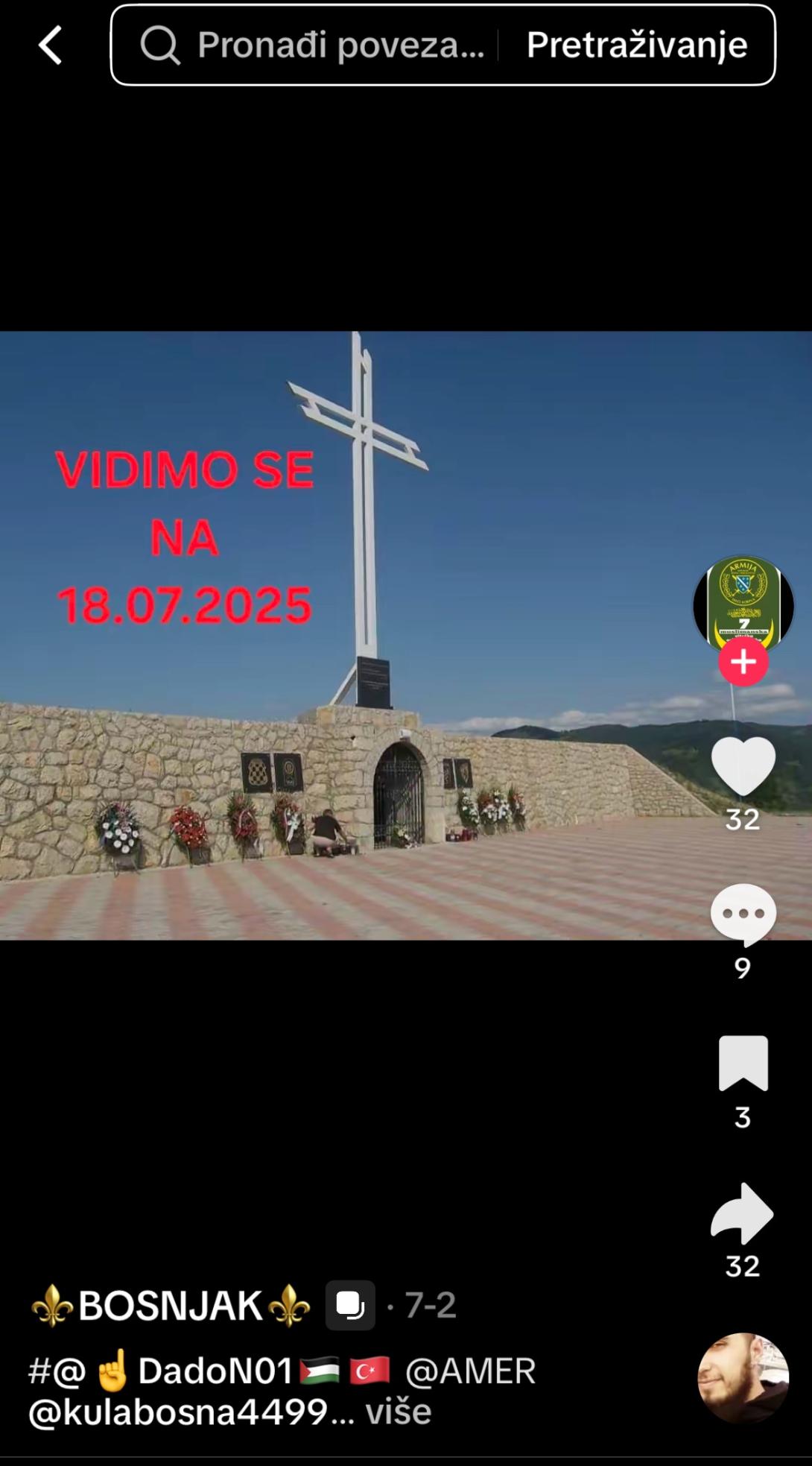Open the @AMER mention in the caption

point(471,1371)
